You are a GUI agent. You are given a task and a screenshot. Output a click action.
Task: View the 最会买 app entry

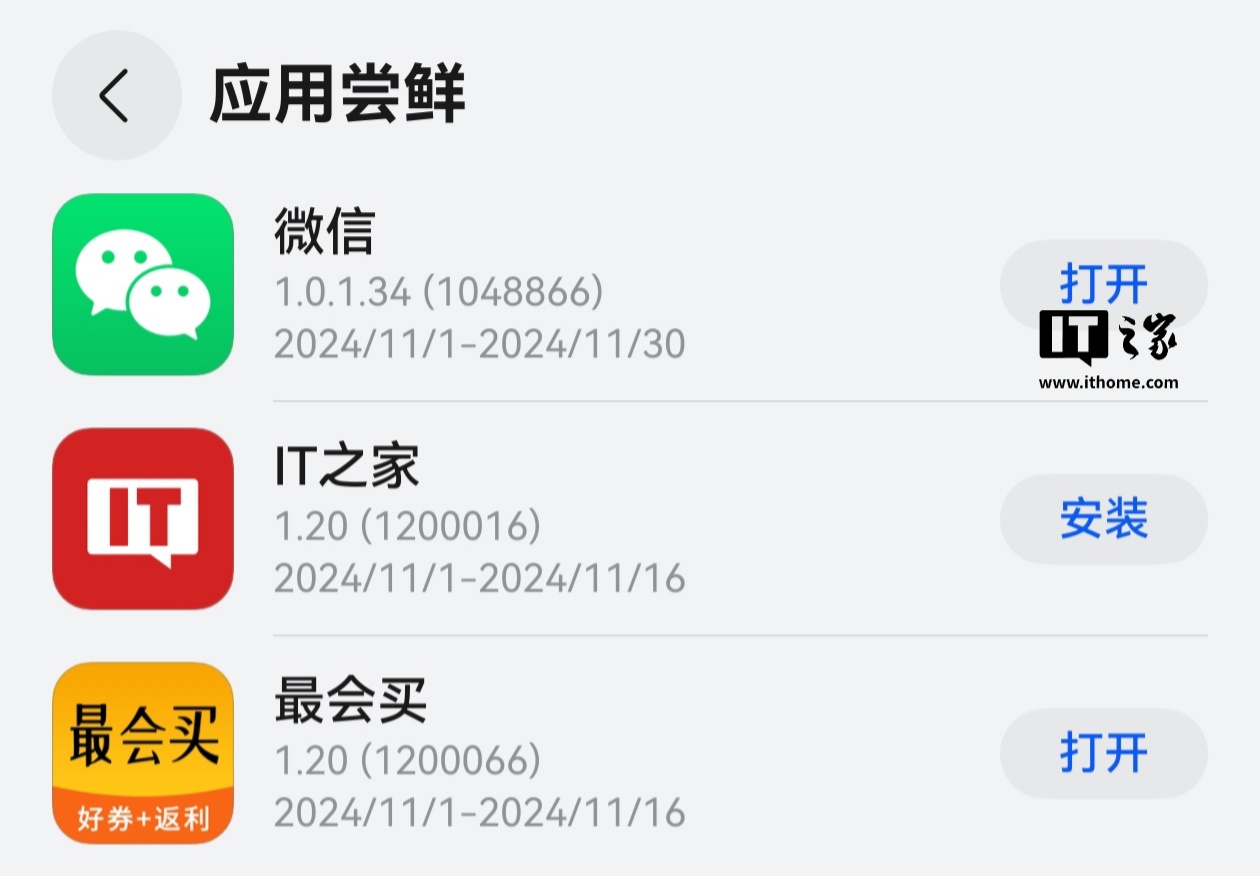click(x=143, y=752)
